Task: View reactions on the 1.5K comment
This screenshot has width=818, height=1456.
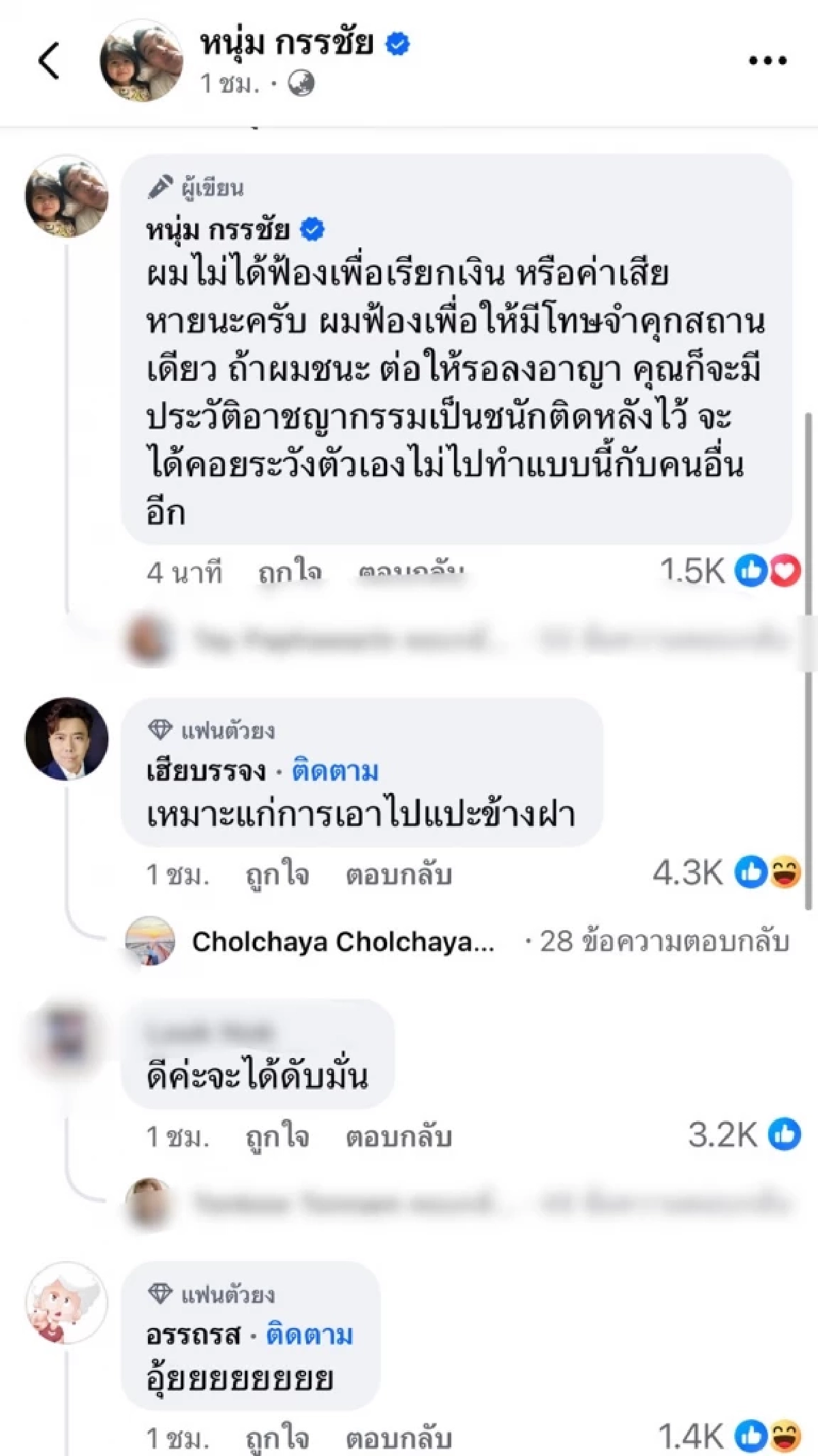Action: (x=729, y=571)
